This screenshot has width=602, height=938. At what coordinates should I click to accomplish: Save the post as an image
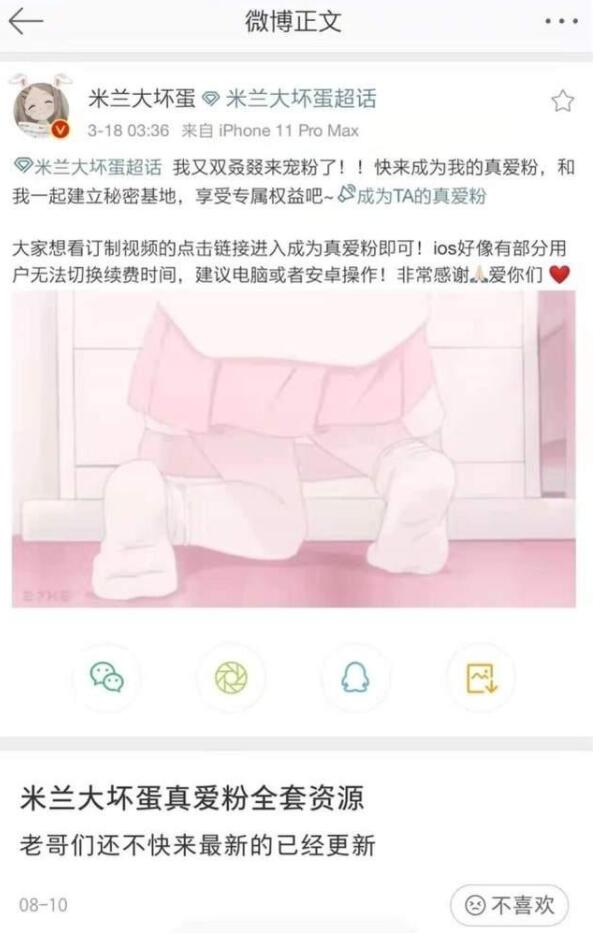[481, 677]
